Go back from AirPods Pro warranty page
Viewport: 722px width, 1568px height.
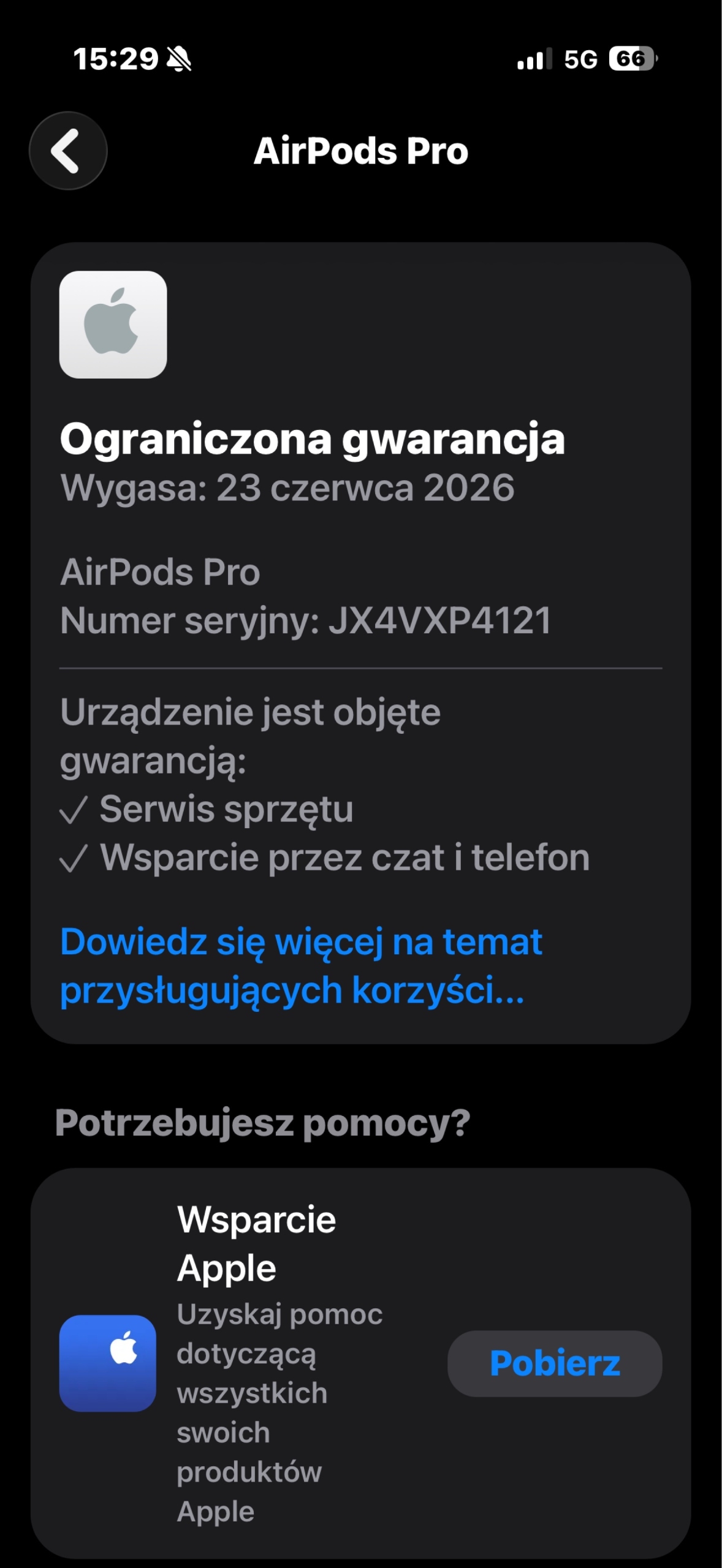point(67,151)
